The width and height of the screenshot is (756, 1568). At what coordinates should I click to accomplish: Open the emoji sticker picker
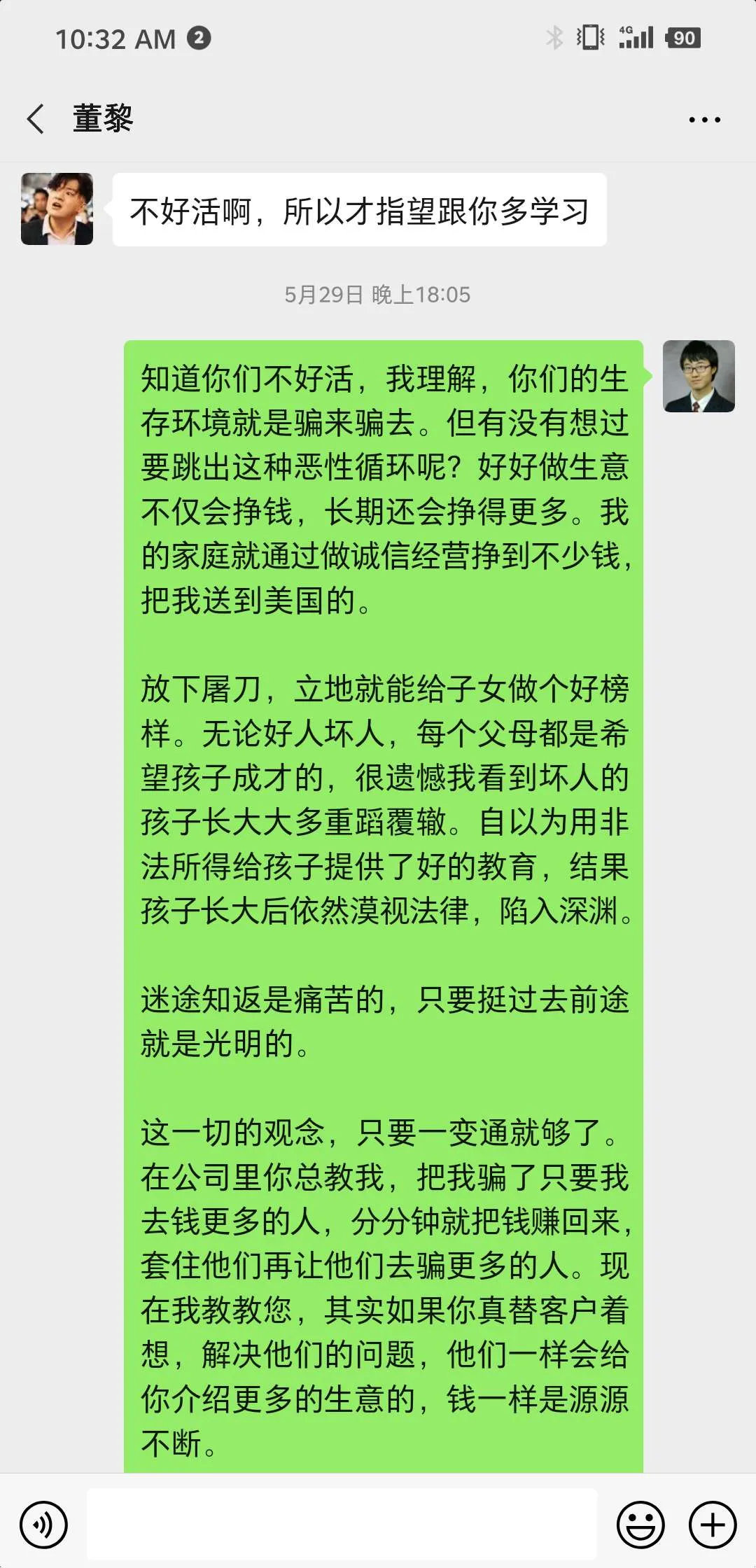(640, 1525)
